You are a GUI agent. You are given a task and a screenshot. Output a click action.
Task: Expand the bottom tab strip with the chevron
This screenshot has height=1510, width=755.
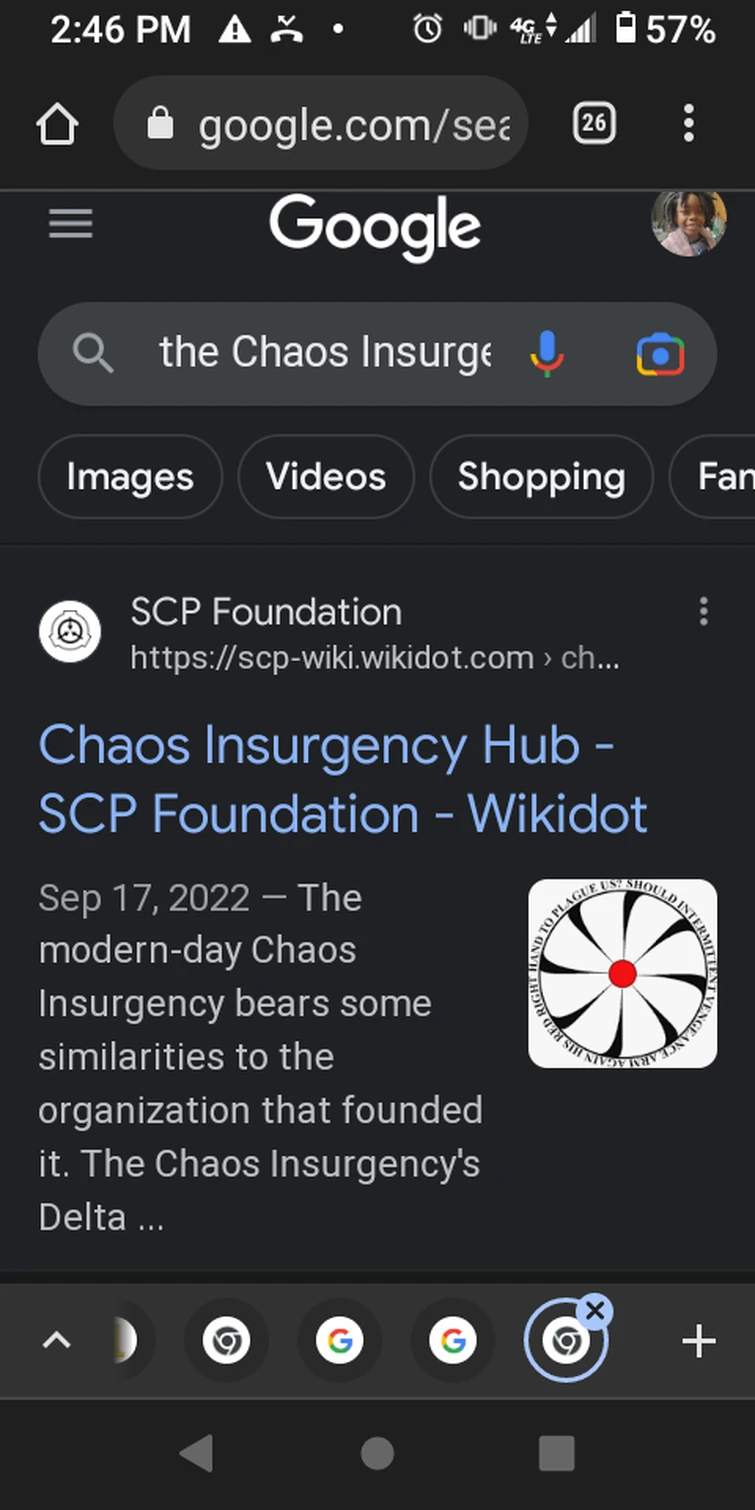57,1341
